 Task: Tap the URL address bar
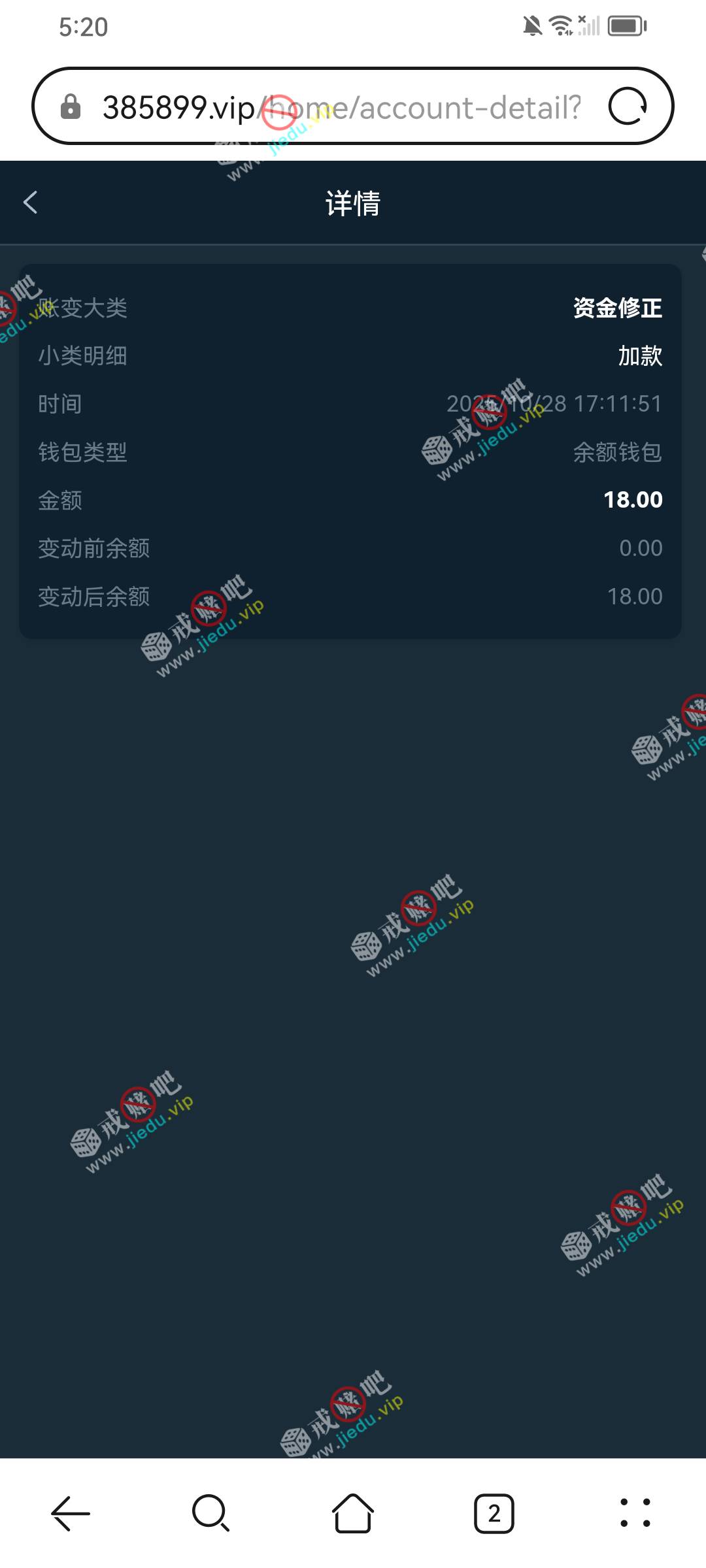(x=340, y=108)
